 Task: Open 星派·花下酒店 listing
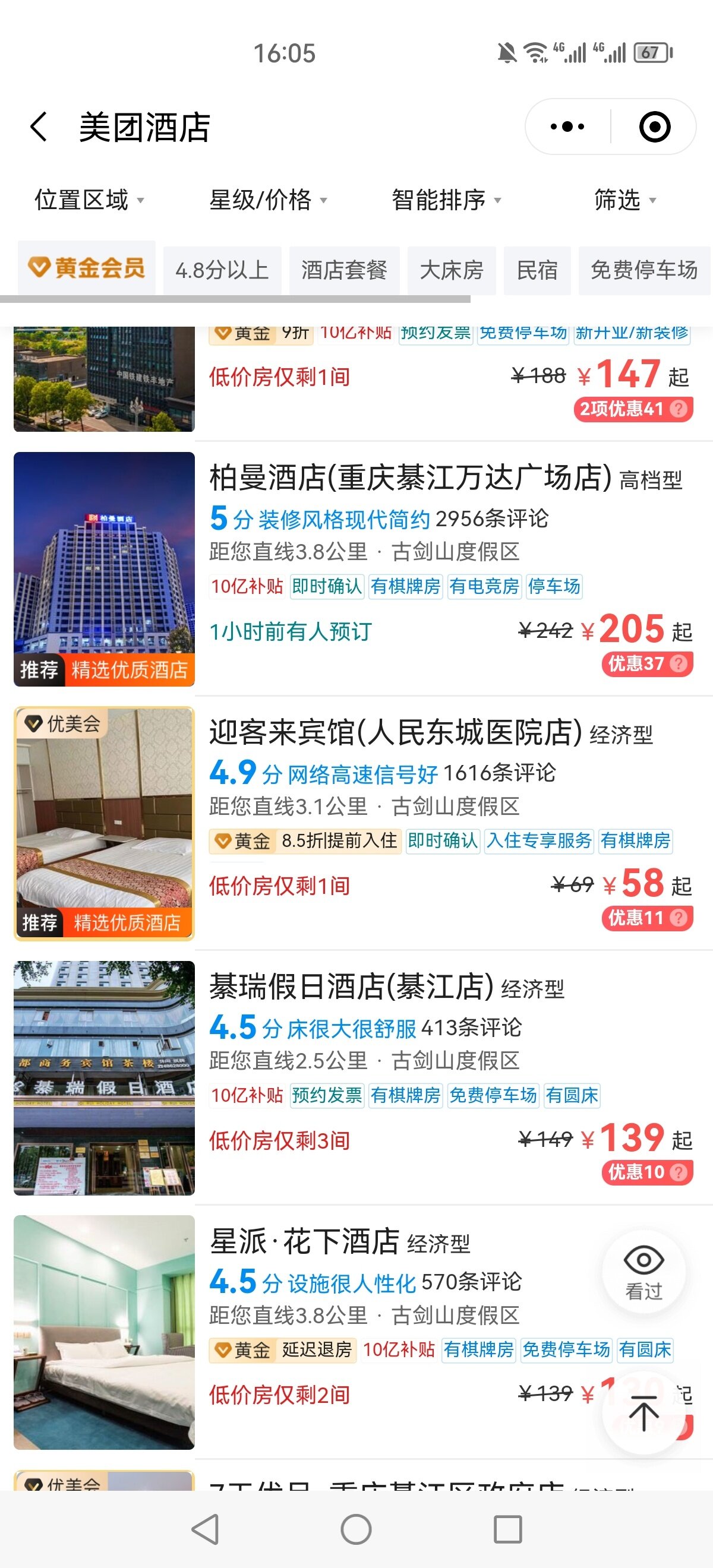click(x=304, y=1241)
